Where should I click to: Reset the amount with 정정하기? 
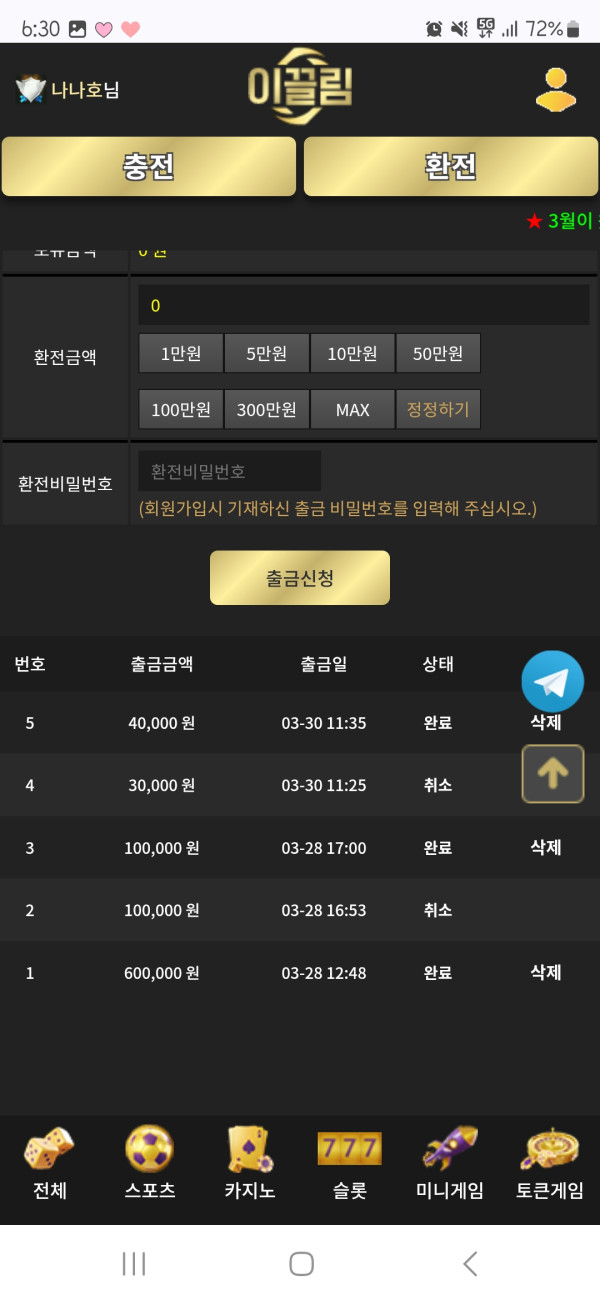click(x=438, y=409)
